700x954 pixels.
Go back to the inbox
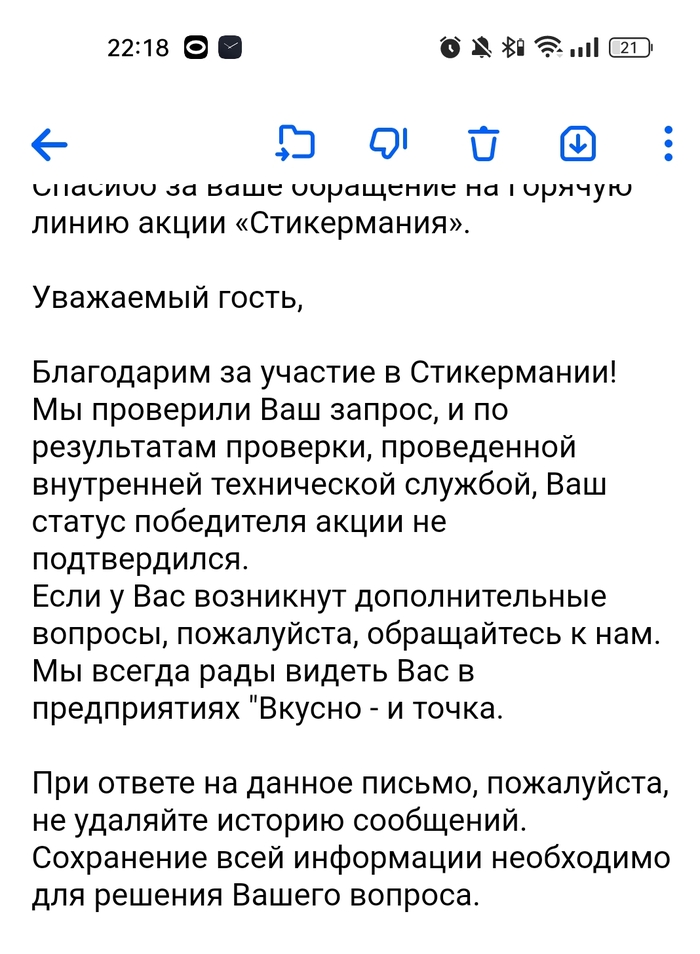coord(49,145)
